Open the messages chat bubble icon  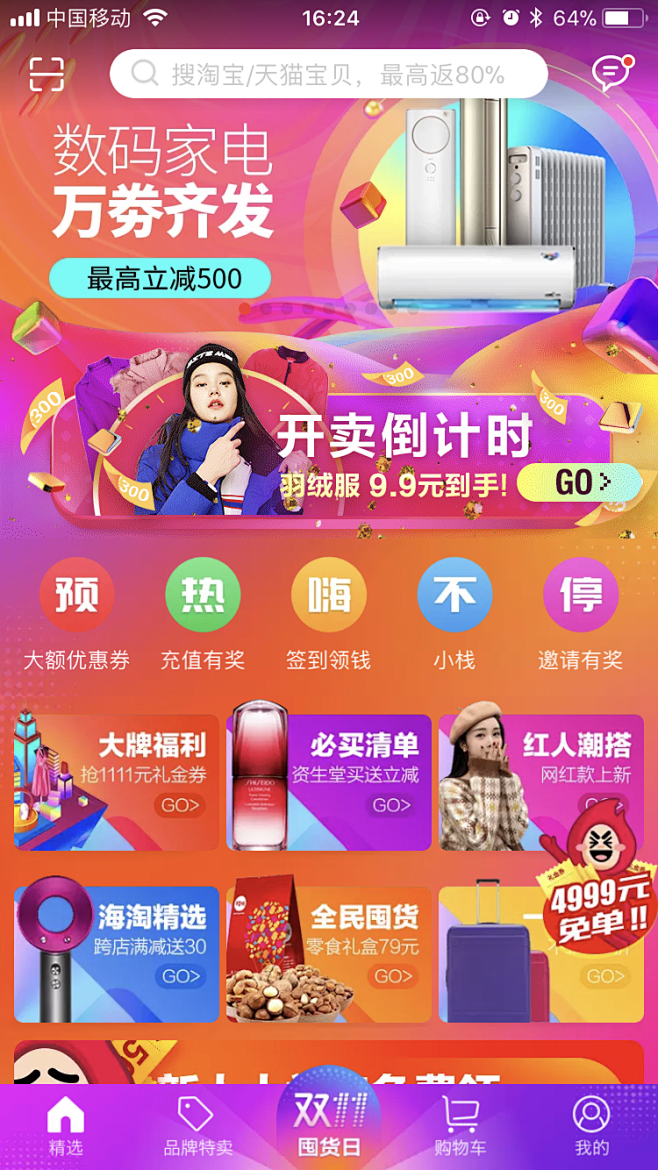[x=610, y=72]
